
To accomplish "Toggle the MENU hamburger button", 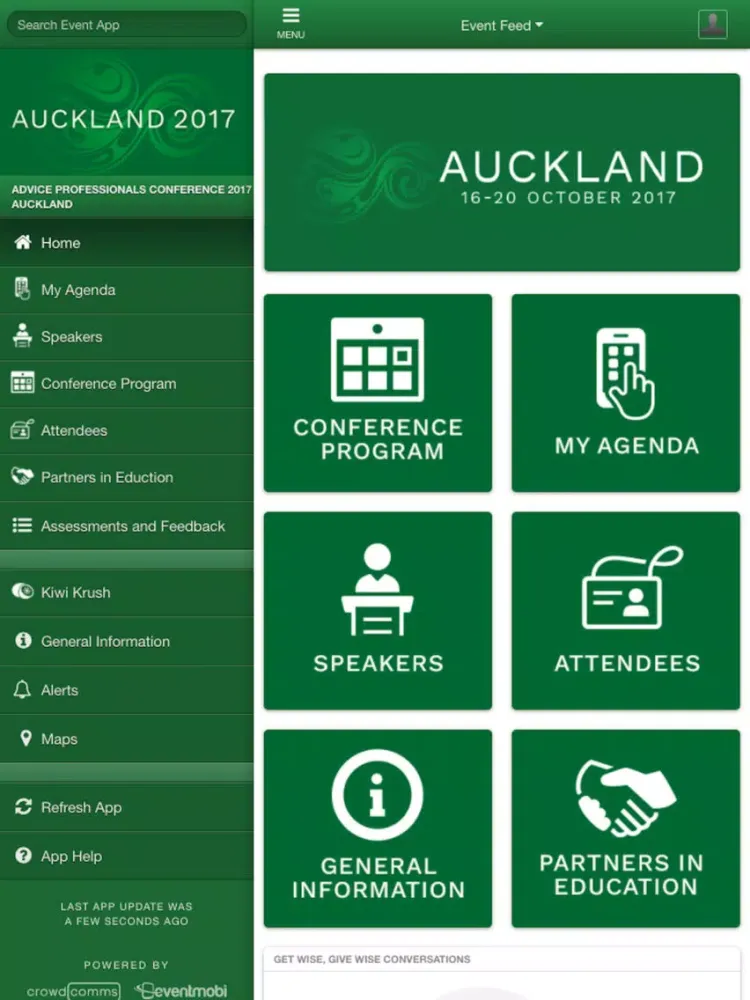I will (x=291, y=22).
